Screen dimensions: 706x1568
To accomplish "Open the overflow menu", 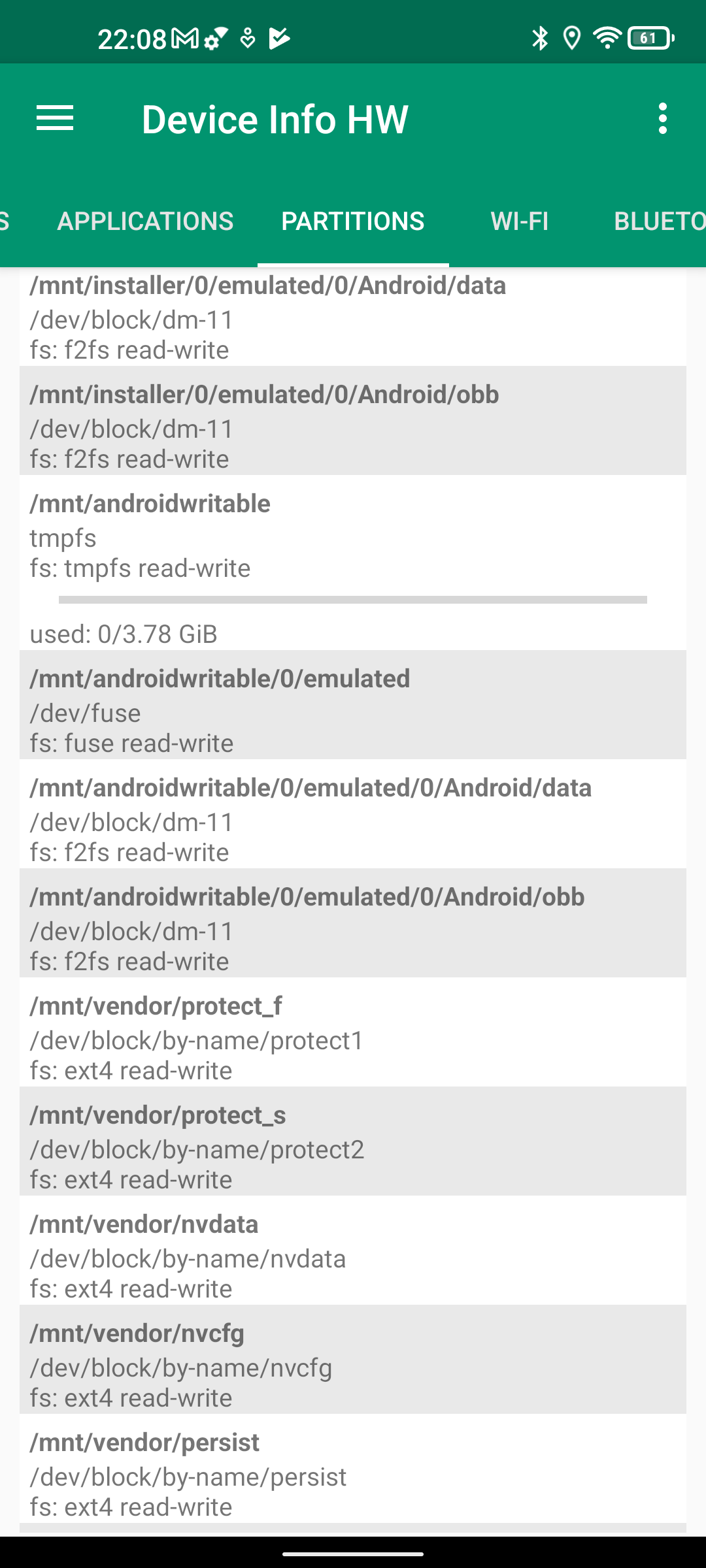I will click(x=662, y=119).
